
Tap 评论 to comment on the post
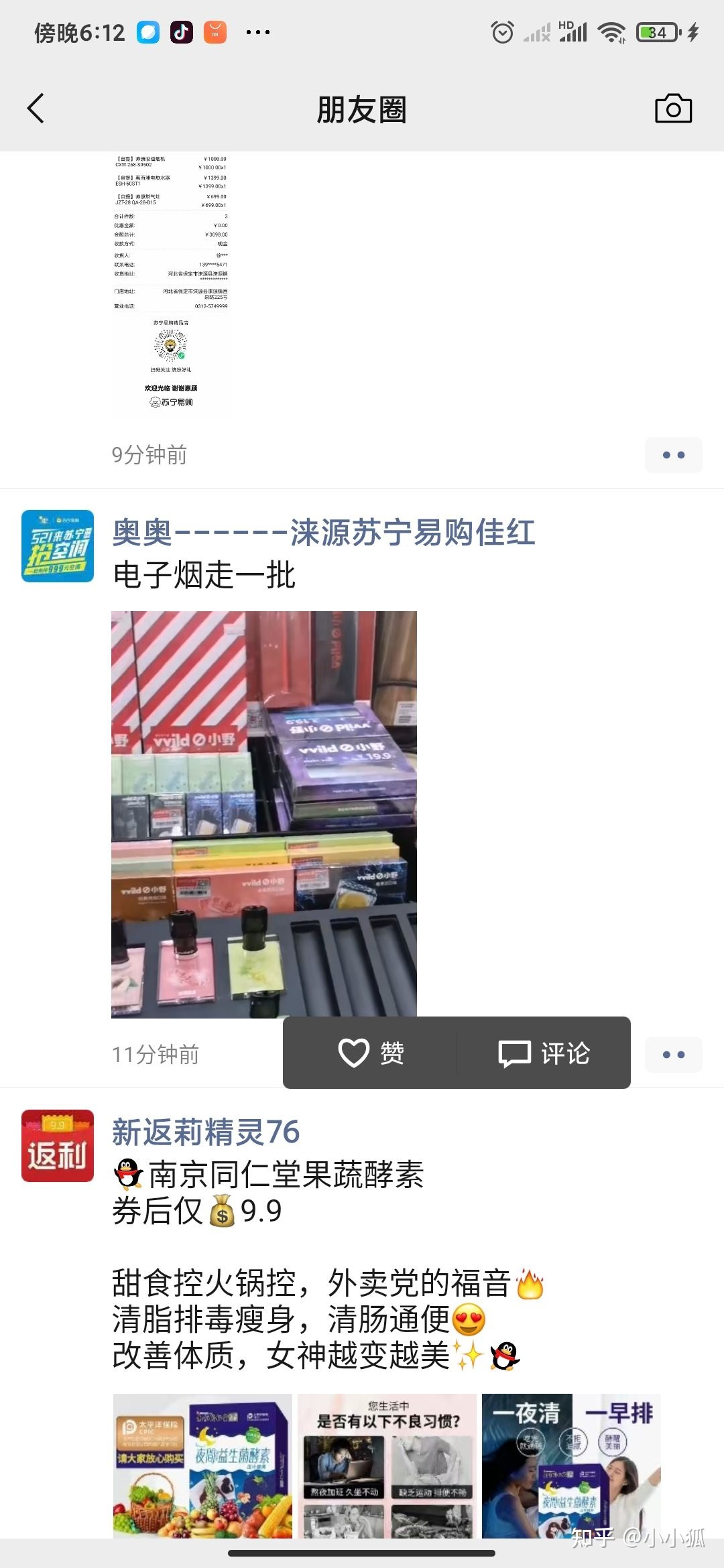(x=546, y=1053)
